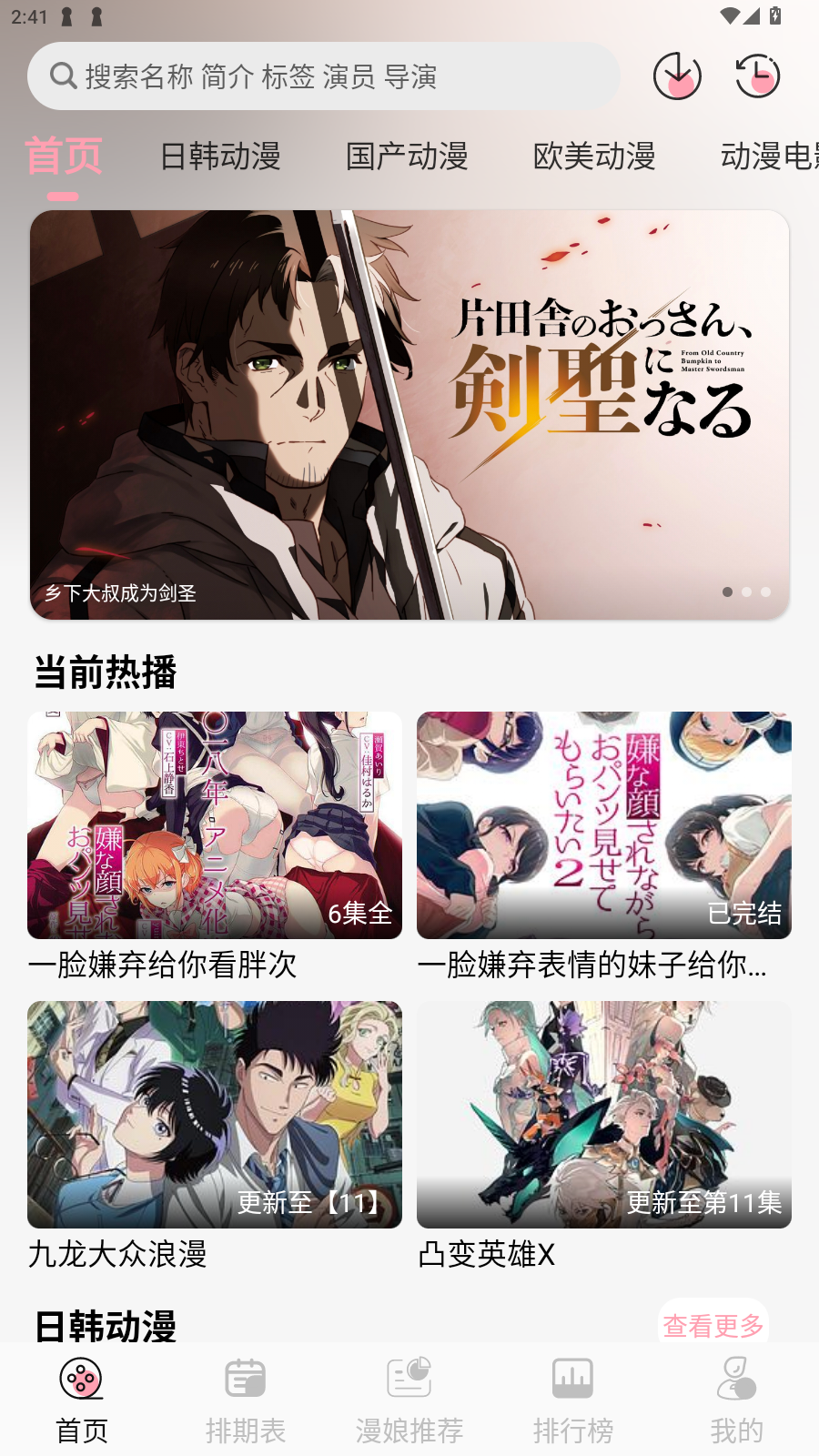Open the 一脸嫌弃表情的妹子给你 card marked 已完结

tap(604, 826)
